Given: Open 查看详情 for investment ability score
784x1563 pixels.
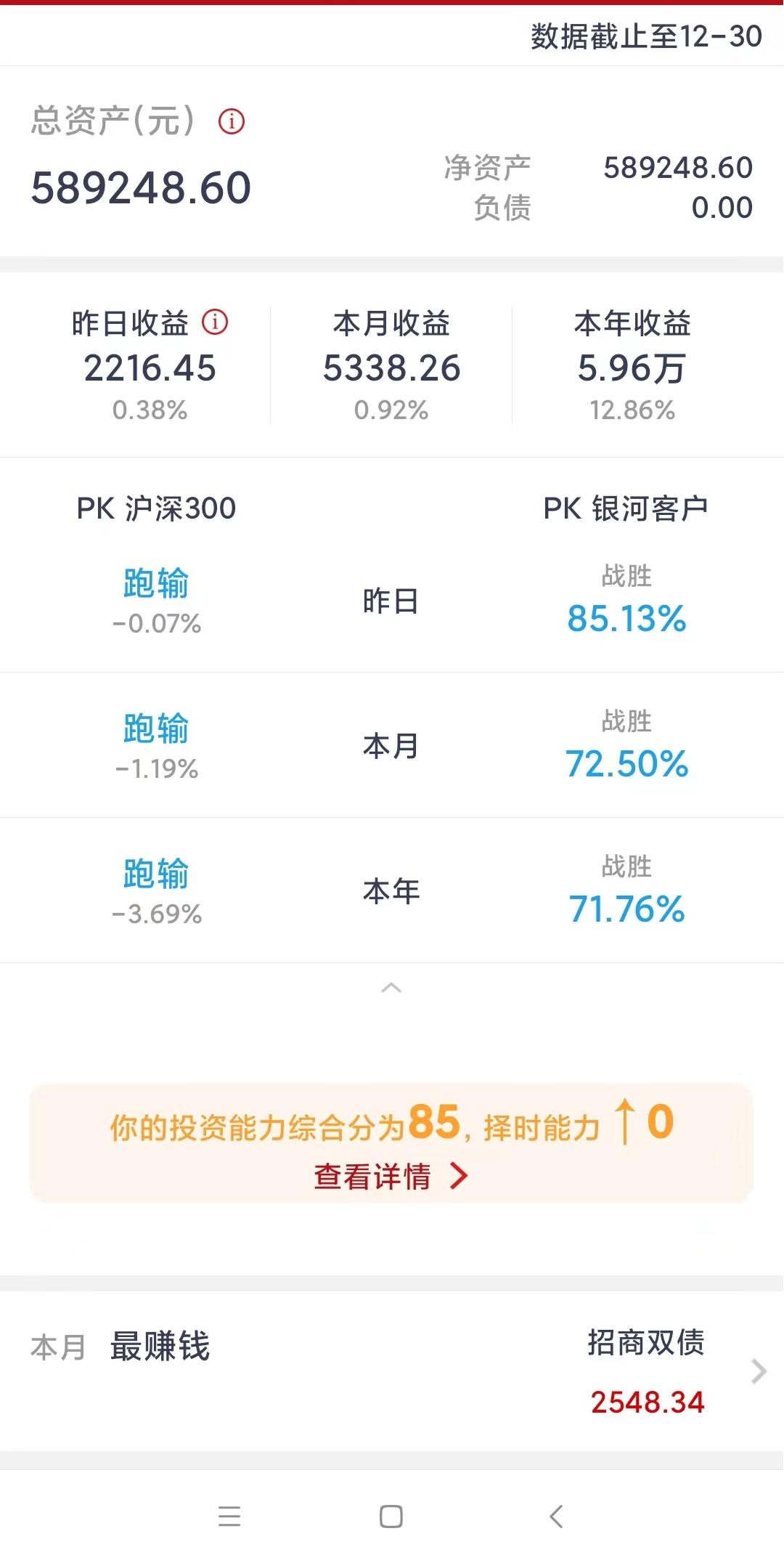Looking at the screenshot, I should point(391,1177).
